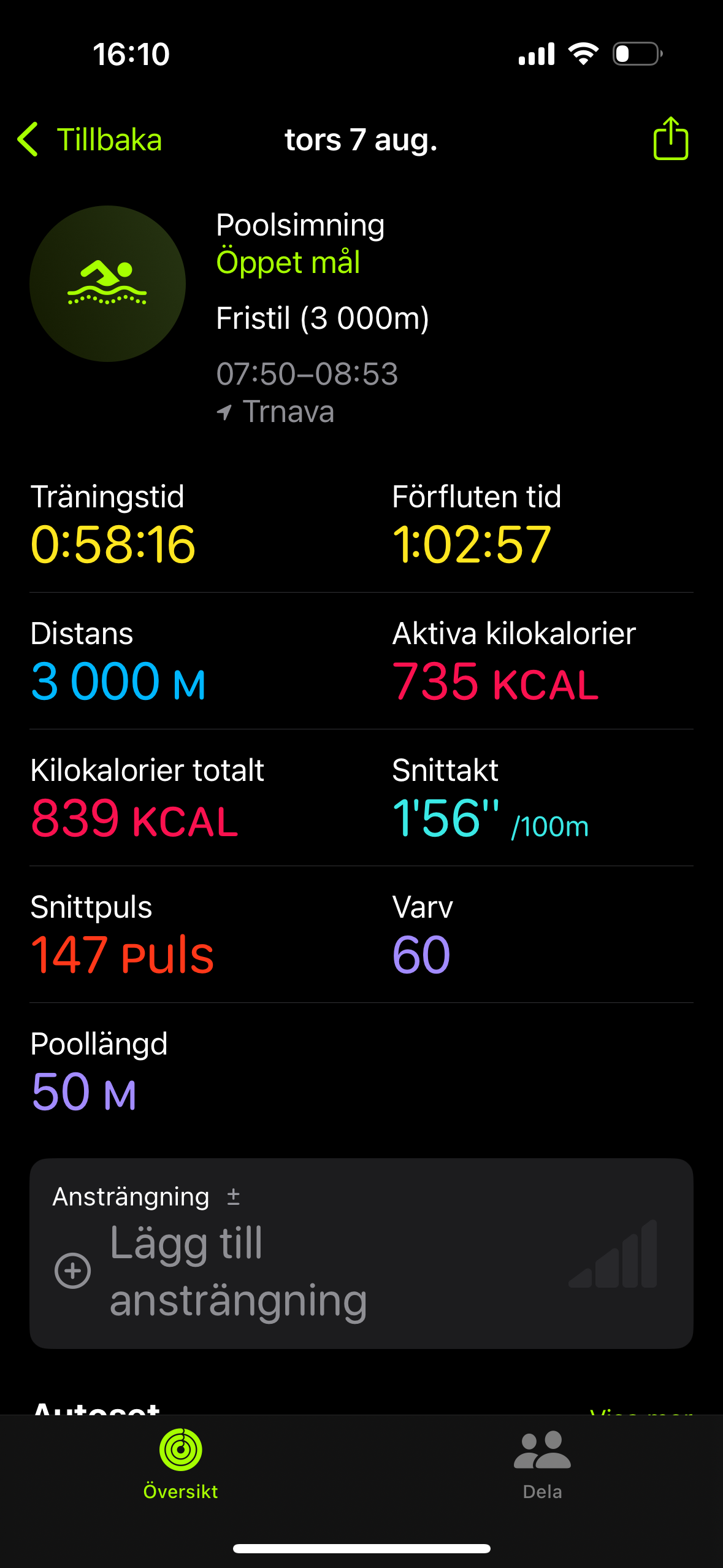Image resolution: width=723 pixels, height=1568 pixels.
Task: Go back with the Tillbaka button
Action: 90,140
